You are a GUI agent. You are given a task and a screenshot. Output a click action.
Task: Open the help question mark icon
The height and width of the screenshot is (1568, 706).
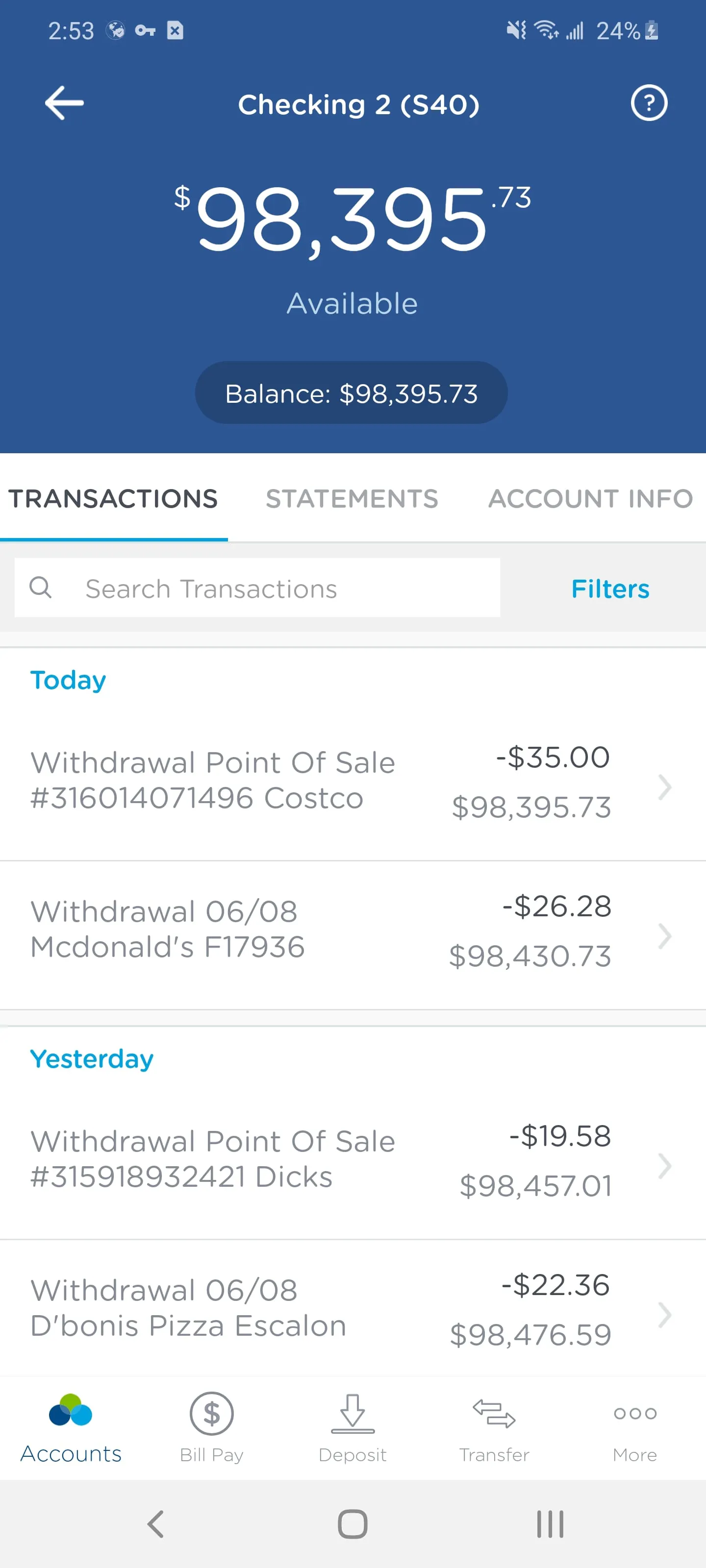pos(649,103)
